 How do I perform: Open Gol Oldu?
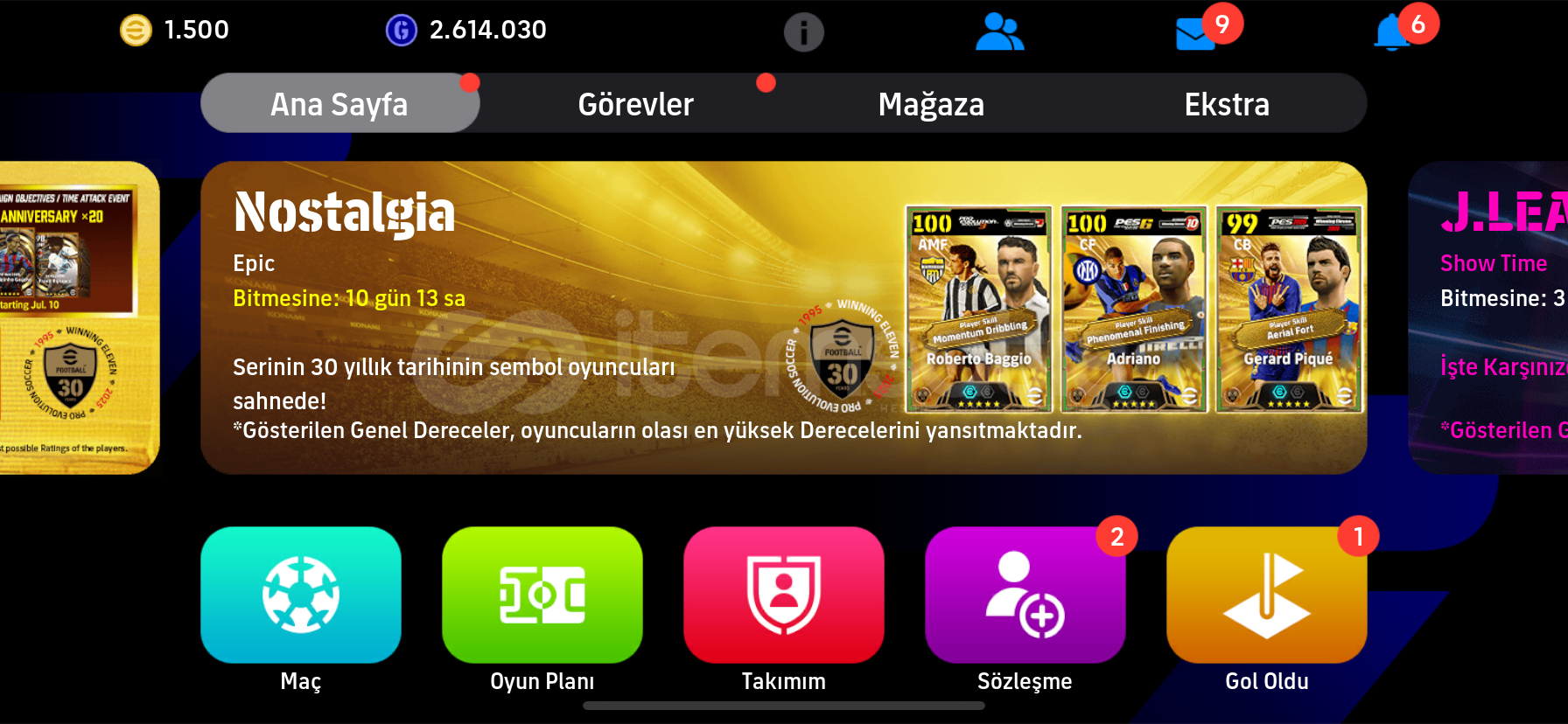(1266, 595)
